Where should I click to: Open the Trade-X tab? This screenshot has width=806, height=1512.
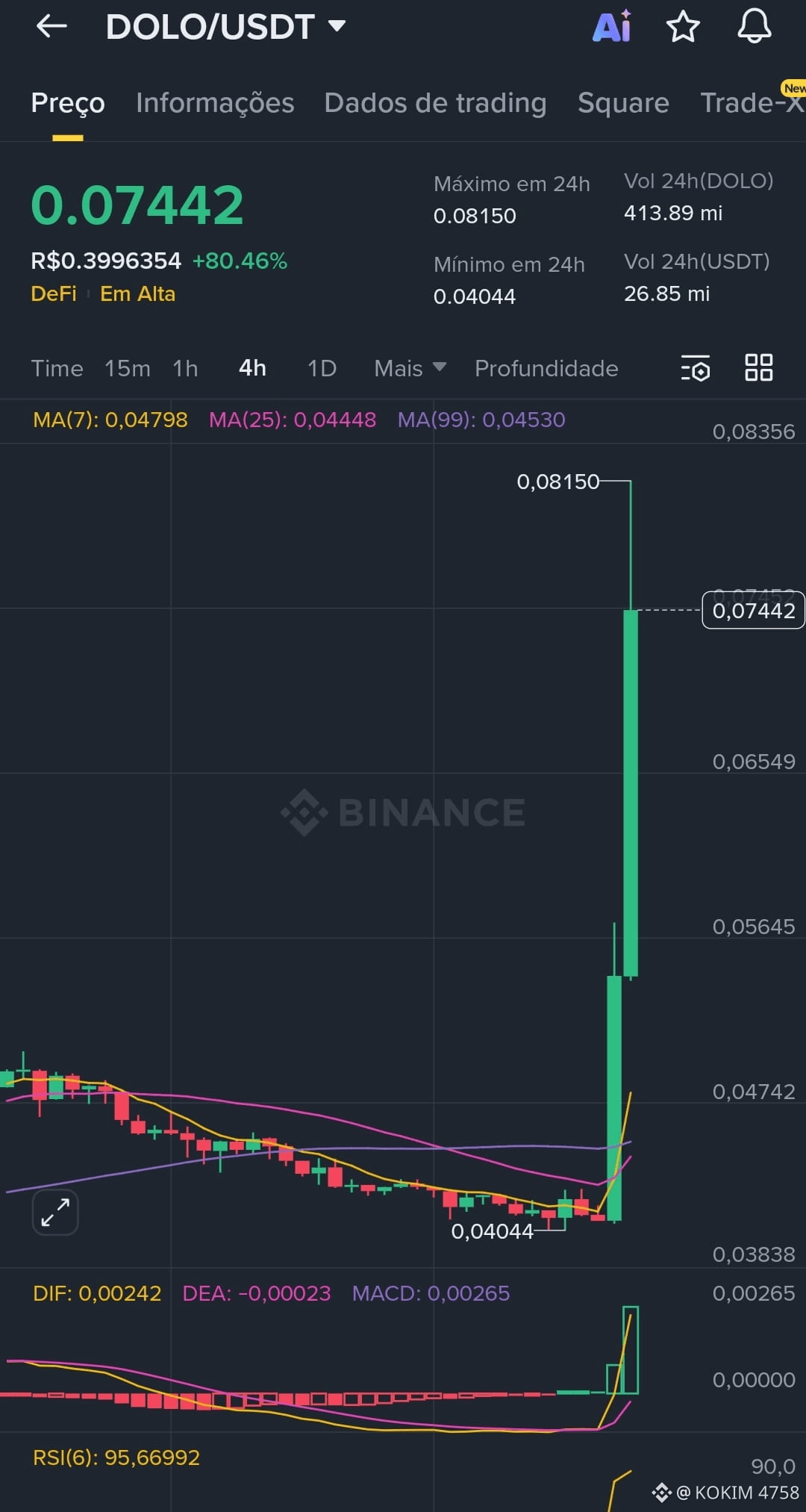750,103
